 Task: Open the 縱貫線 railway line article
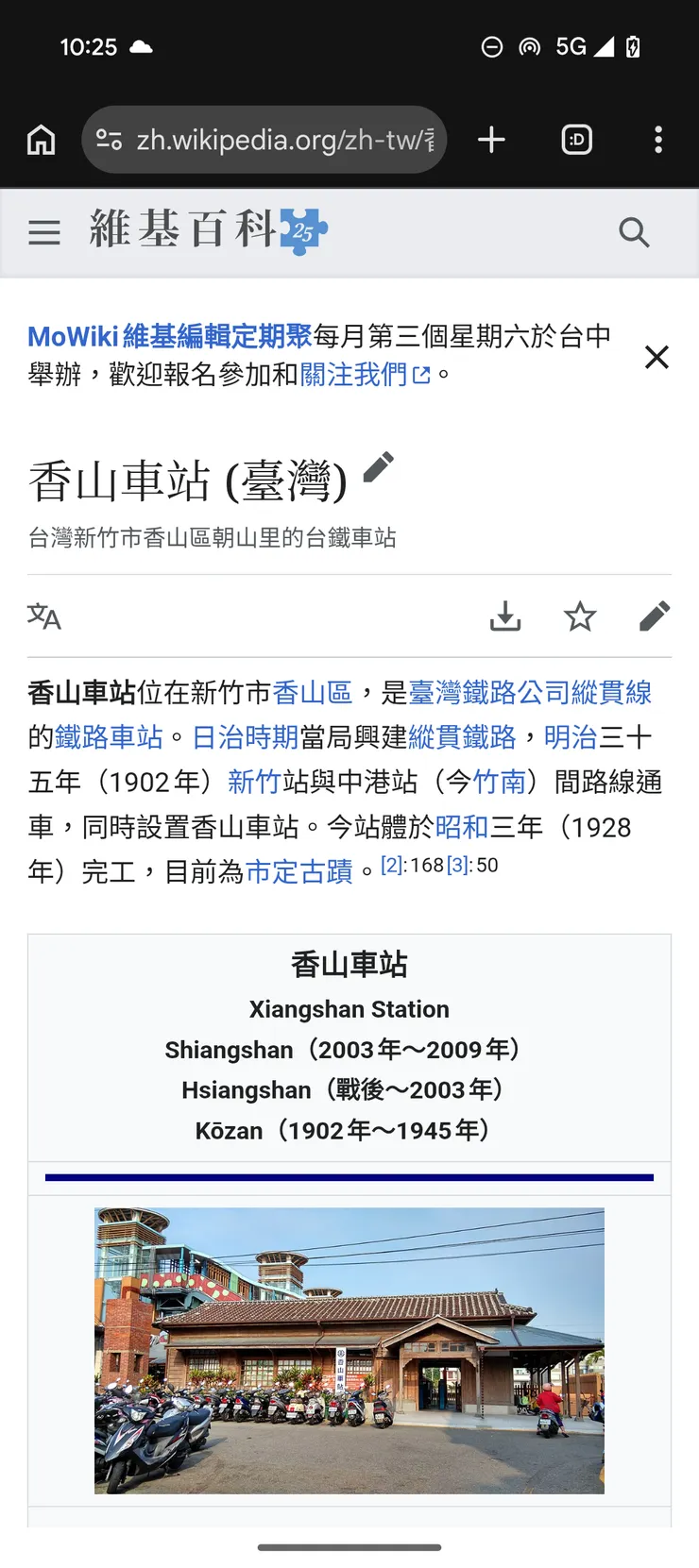click(x=619, y=693)
